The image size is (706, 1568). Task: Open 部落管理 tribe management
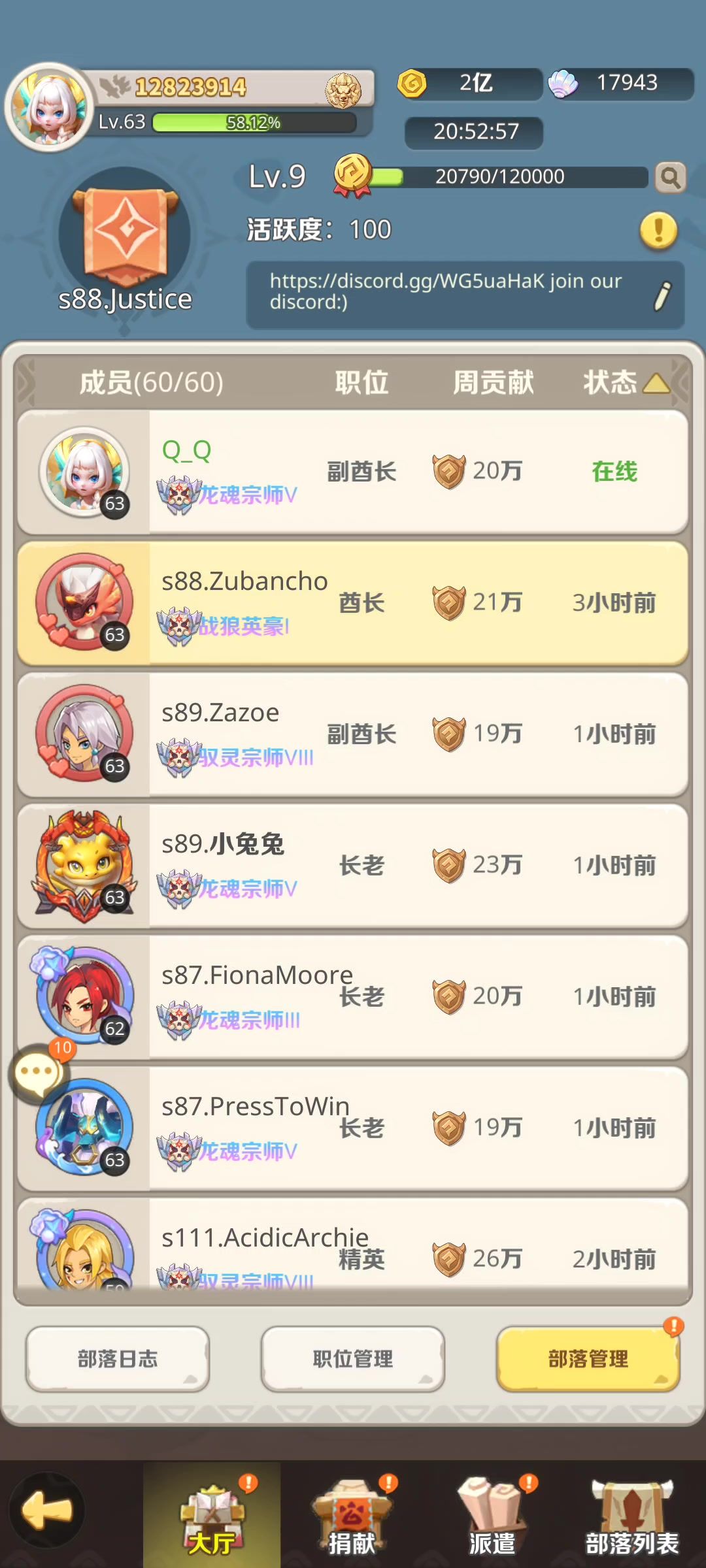588,1359
